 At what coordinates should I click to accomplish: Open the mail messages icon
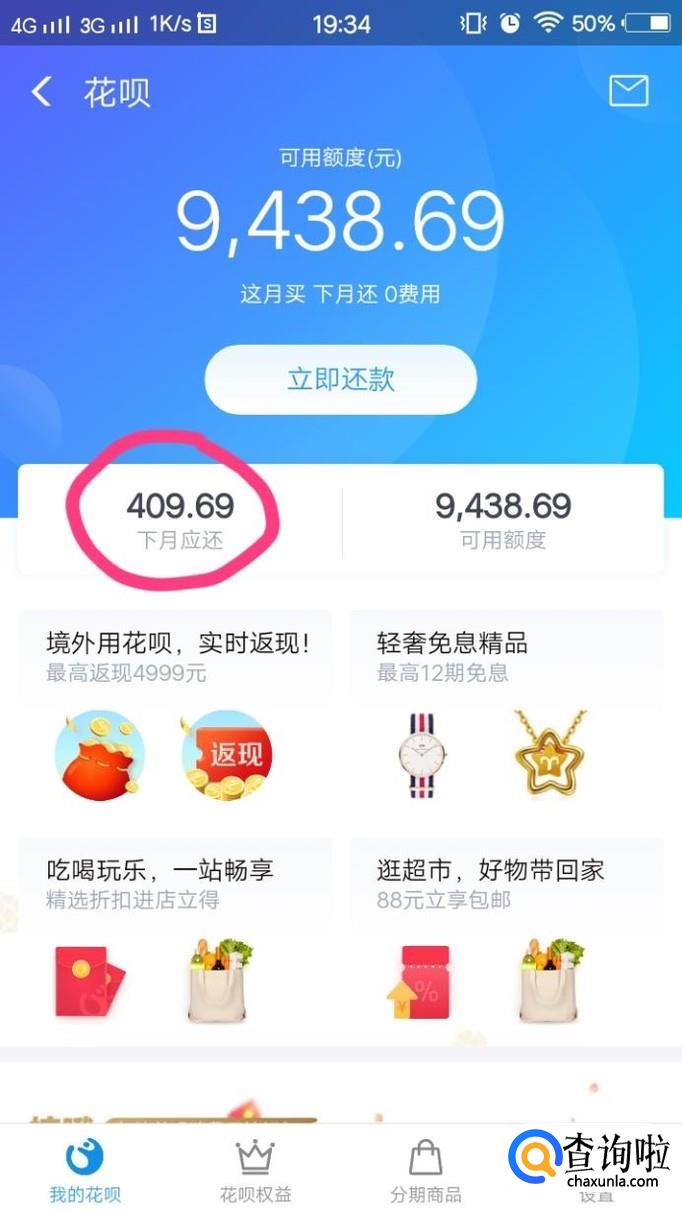[629, 91]
